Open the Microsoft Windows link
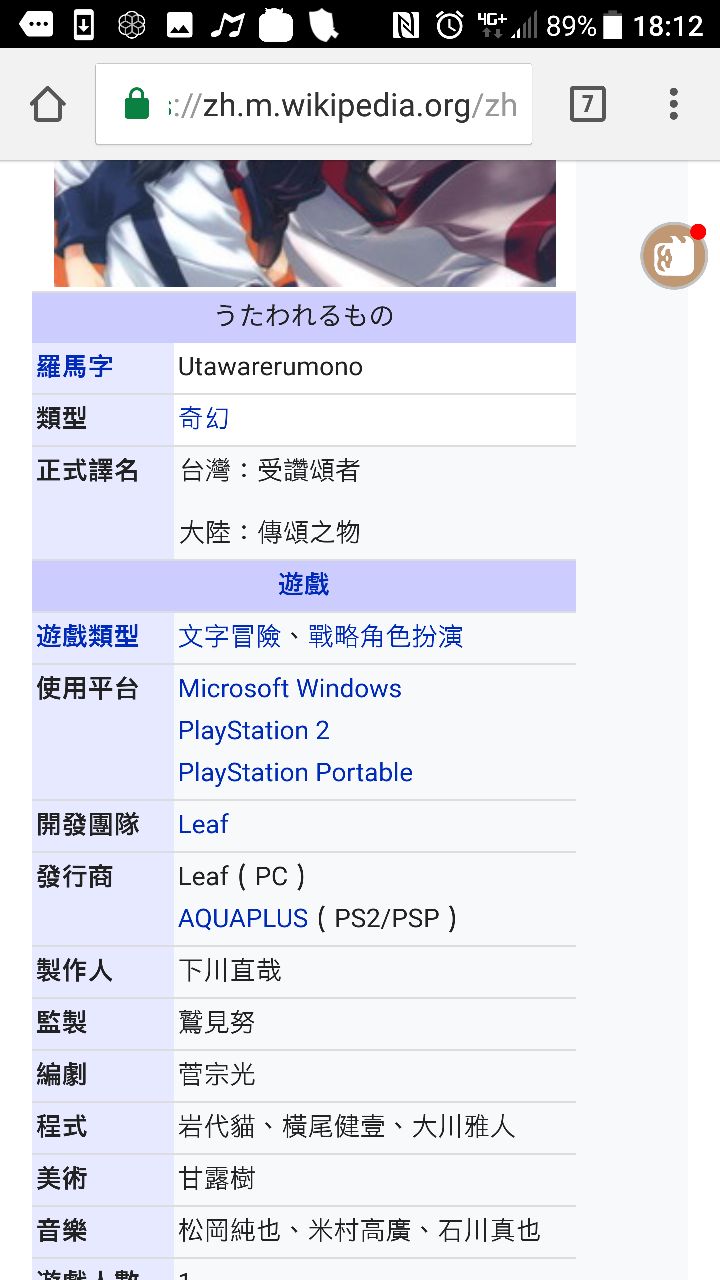The width and height of the screenshot is (720, 1280). tap(290, 689)
